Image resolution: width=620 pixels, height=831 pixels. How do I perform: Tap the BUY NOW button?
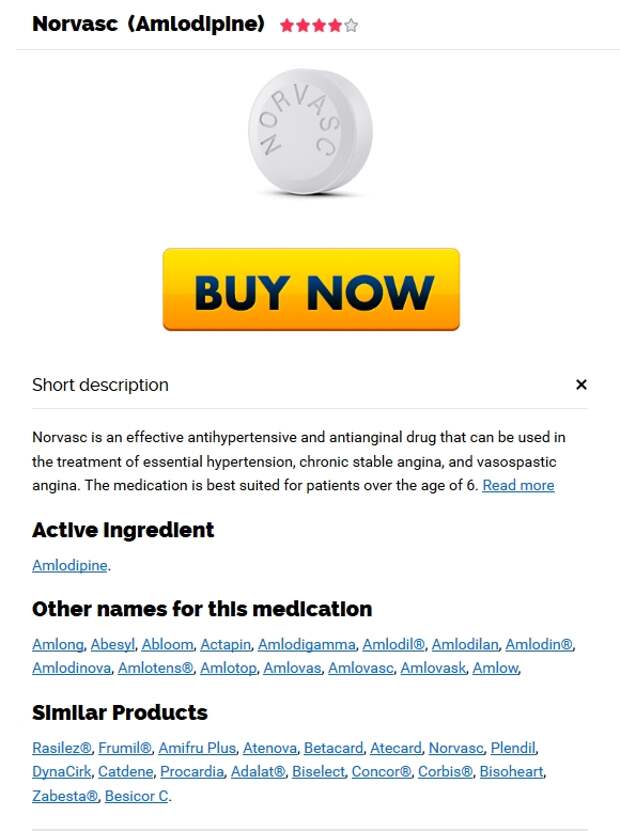[311, 289]
